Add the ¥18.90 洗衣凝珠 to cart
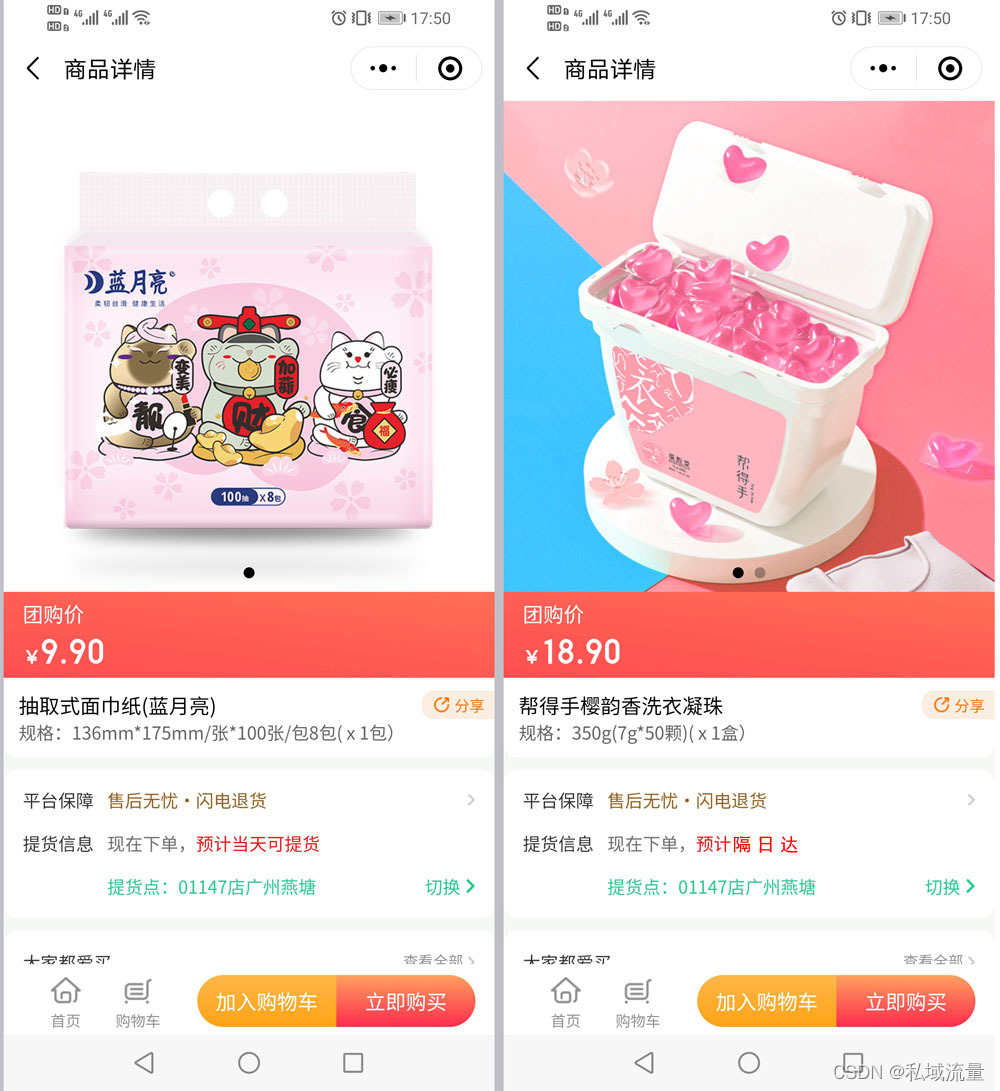 point(767,1001)
